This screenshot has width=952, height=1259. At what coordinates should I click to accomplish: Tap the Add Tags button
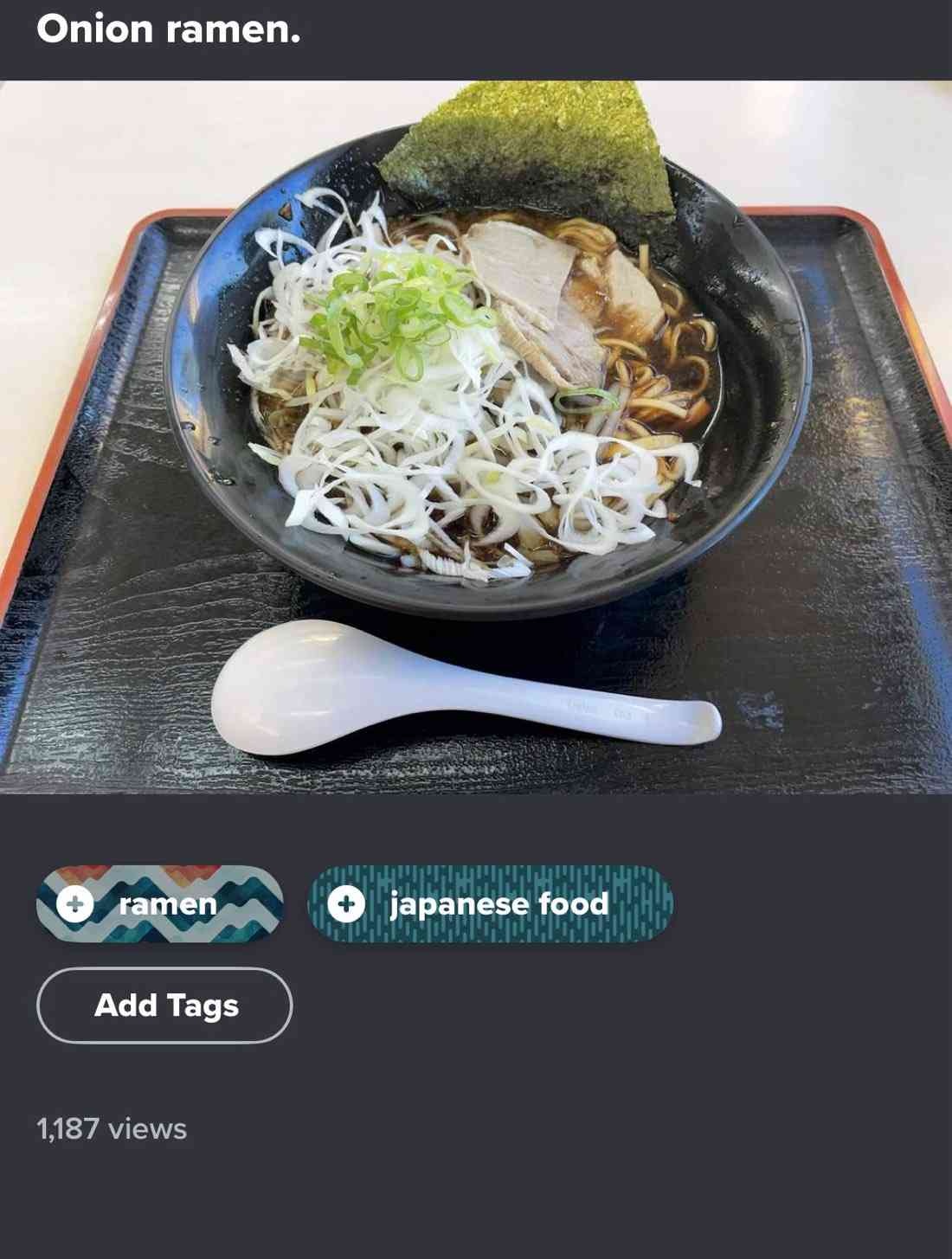coord(164,1005)
